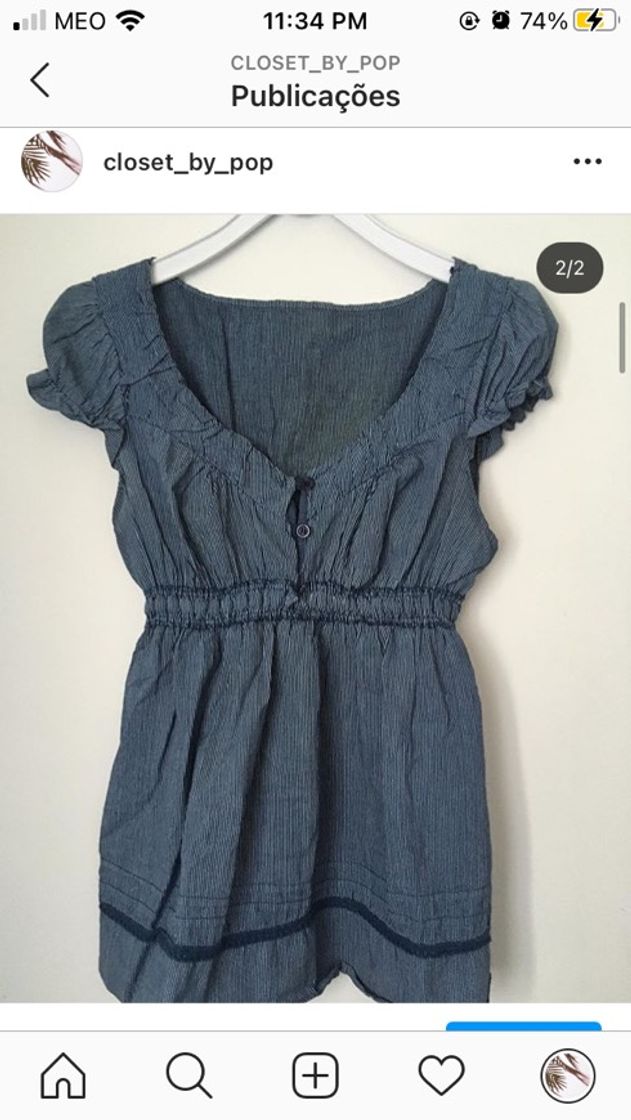Open the post's three-dot options menu
631x1120 pixels.
coord(587,162)
